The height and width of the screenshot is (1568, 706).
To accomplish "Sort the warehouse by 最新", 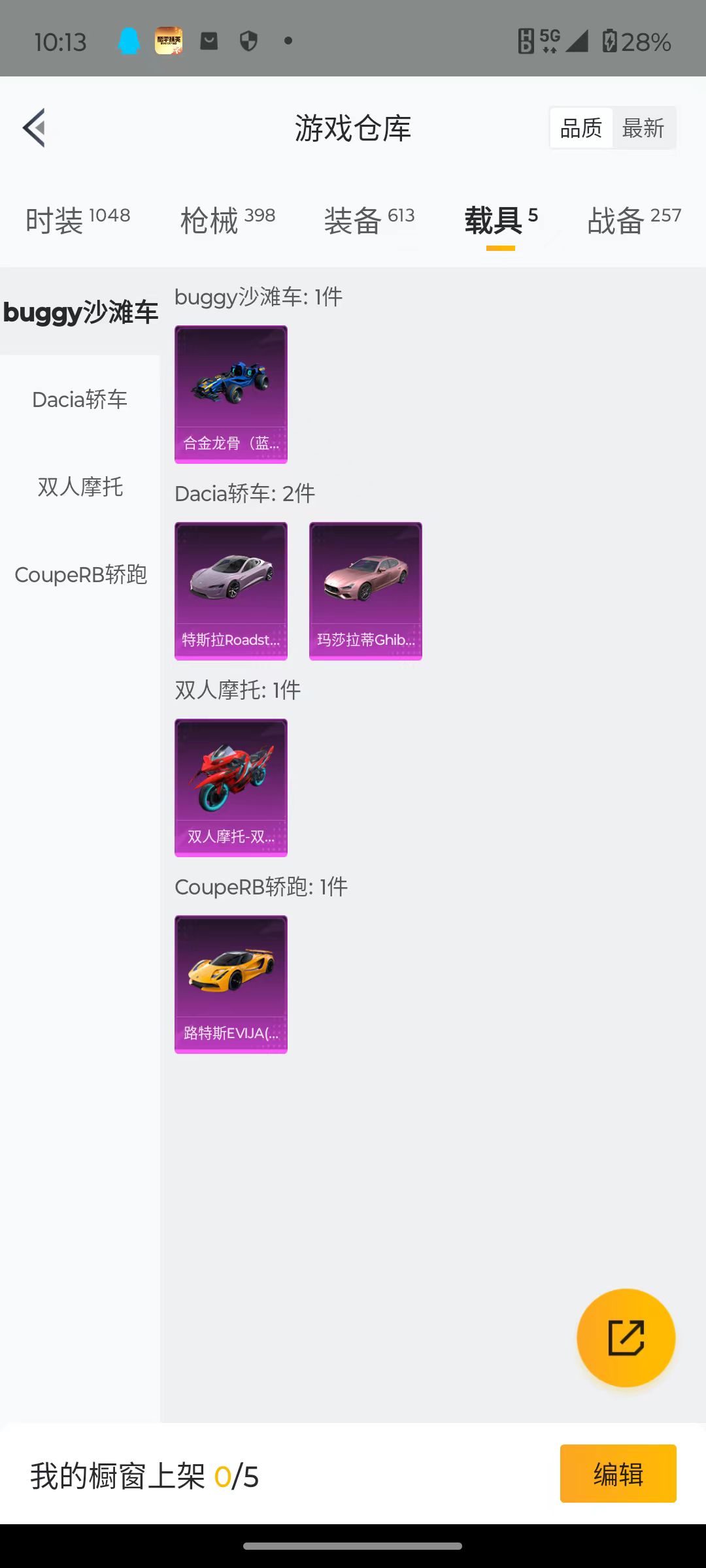I will (x=643, y=128).
